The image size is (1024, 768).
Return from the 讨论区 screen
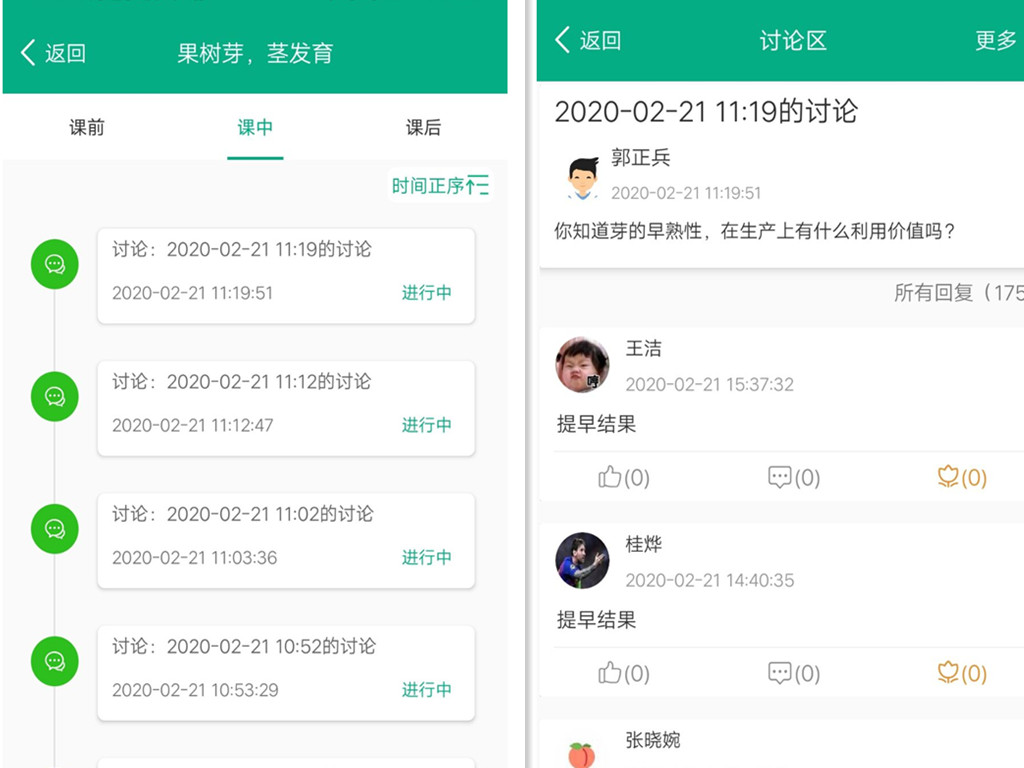588,41
